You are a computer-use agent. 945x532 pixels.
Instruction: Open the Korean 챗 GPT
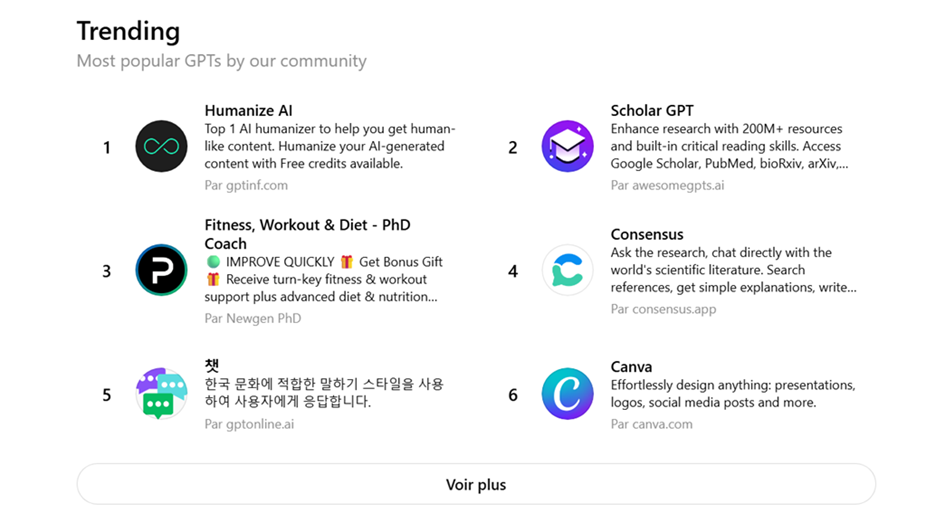point(212,366)
